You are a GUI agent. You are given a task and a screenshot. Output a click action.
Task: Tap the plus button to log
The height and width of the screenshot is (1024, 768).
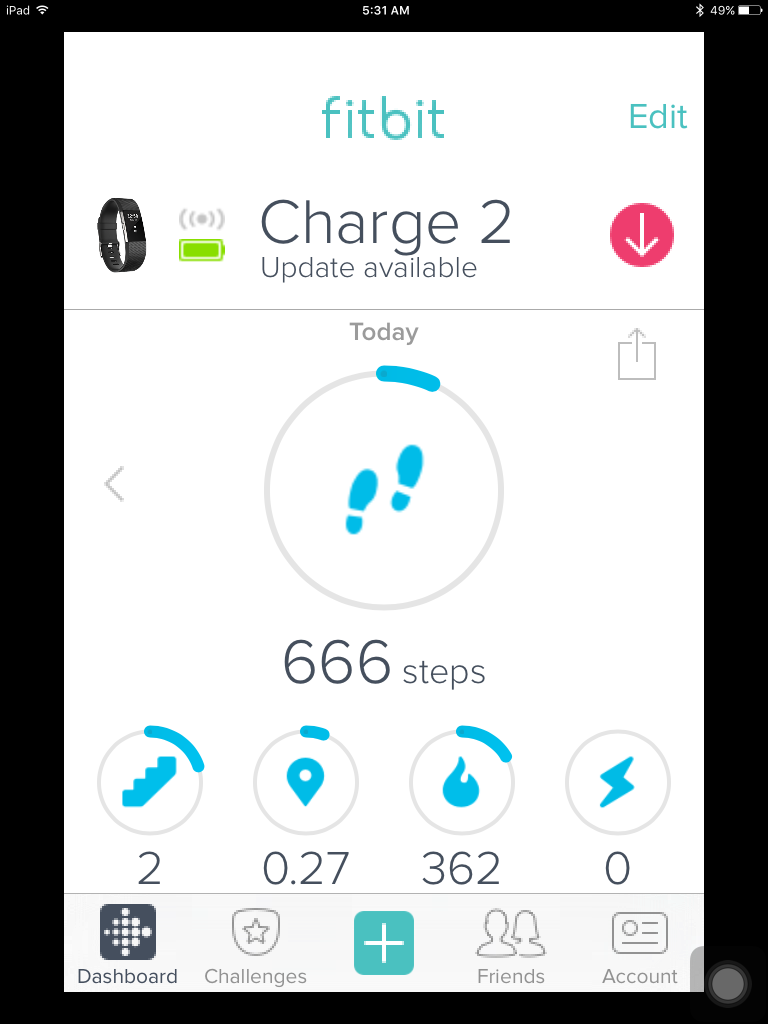pos(383,942)
